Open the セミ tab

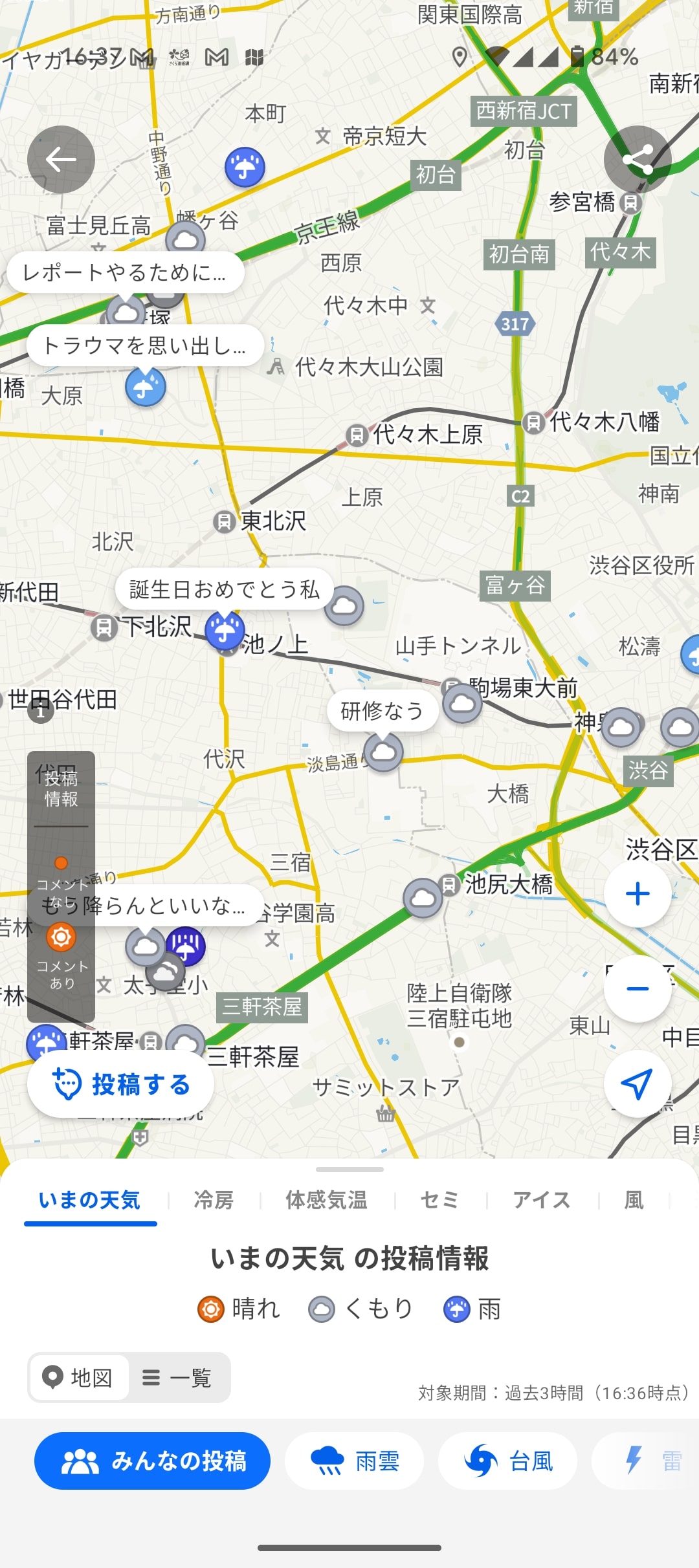[x=439, y=1201]
